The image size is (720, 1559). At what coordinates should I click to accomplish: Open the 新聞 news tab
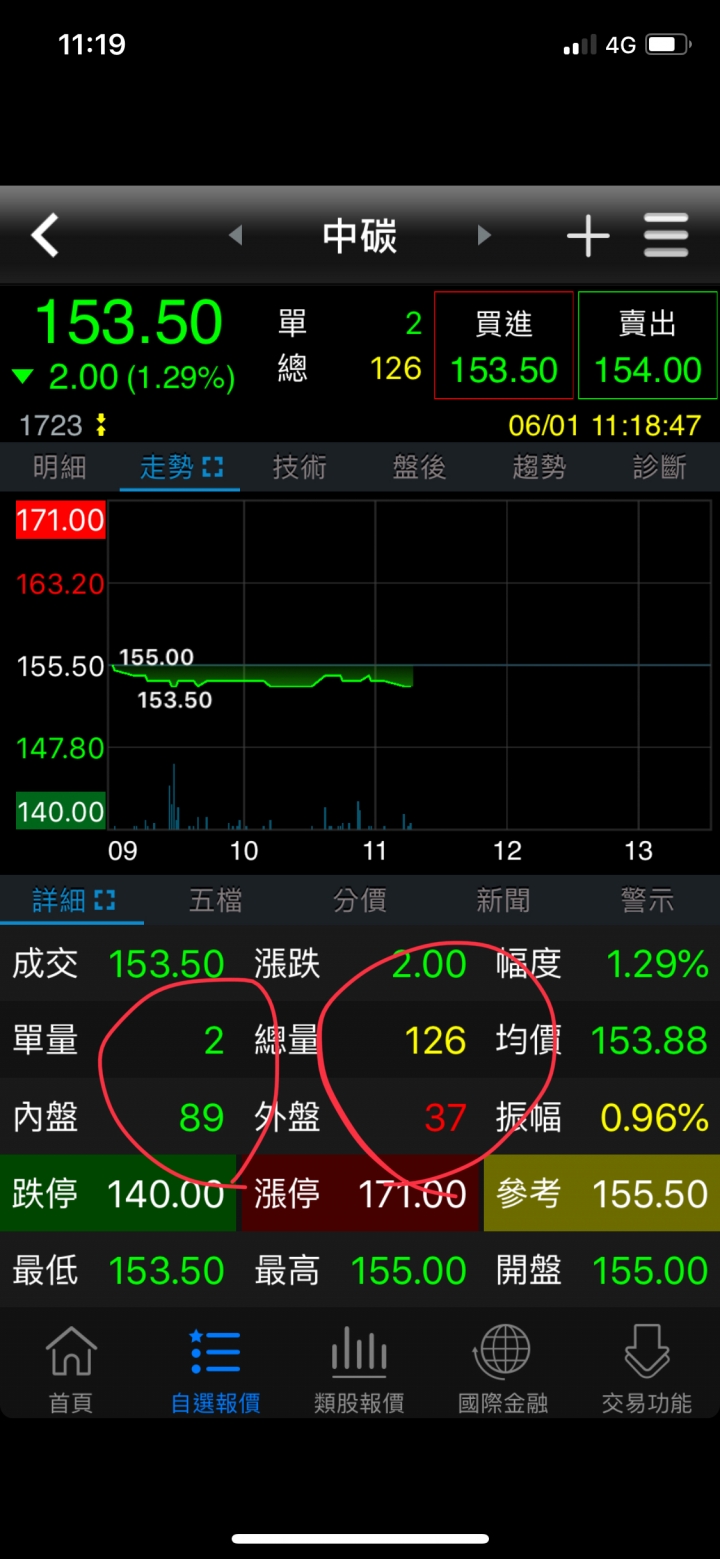tap(503, 901)
